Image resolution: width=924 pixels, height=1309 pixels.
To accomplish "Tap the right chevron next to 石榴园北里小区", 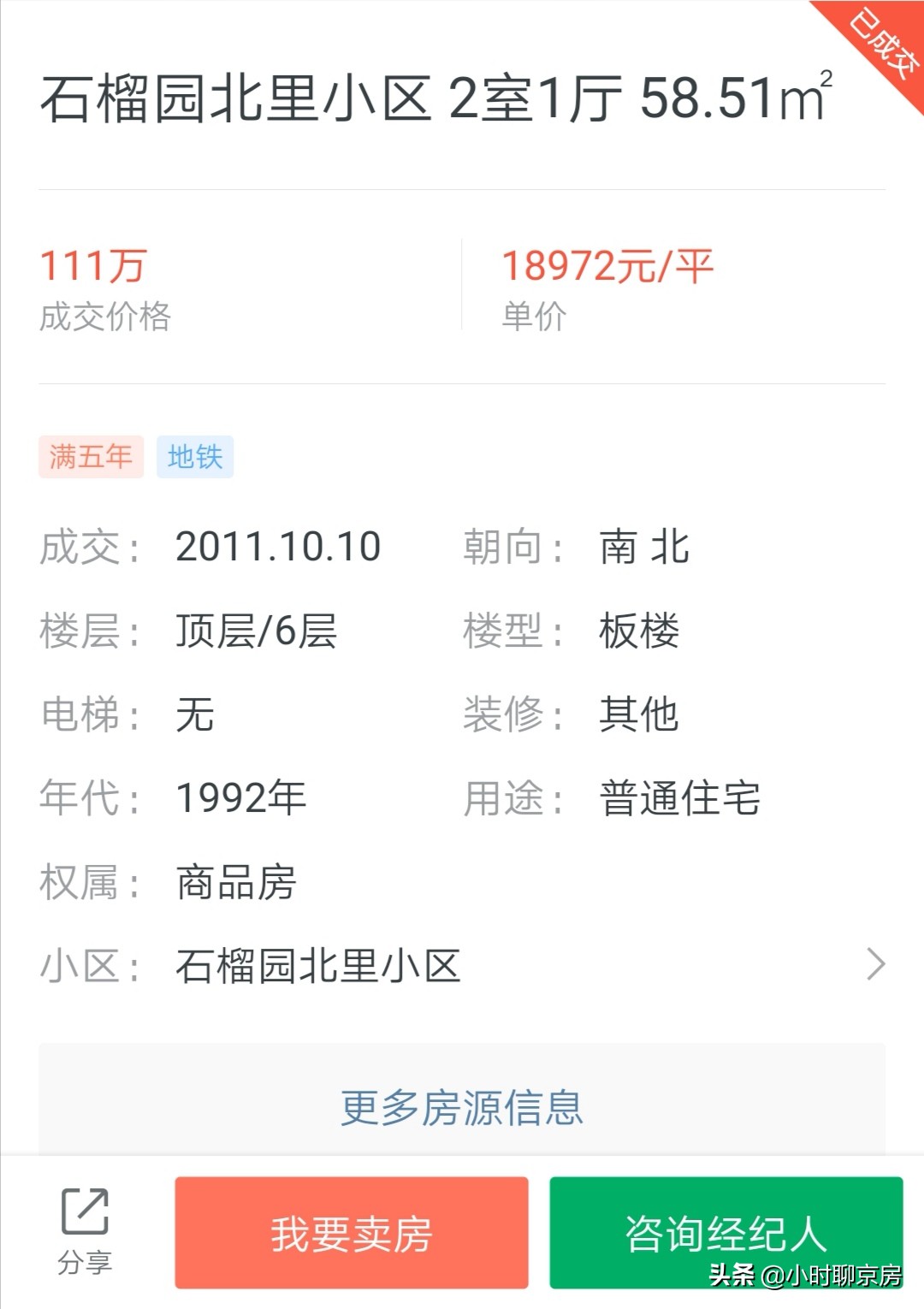I will pyautogui.click(x=876, y=965).
